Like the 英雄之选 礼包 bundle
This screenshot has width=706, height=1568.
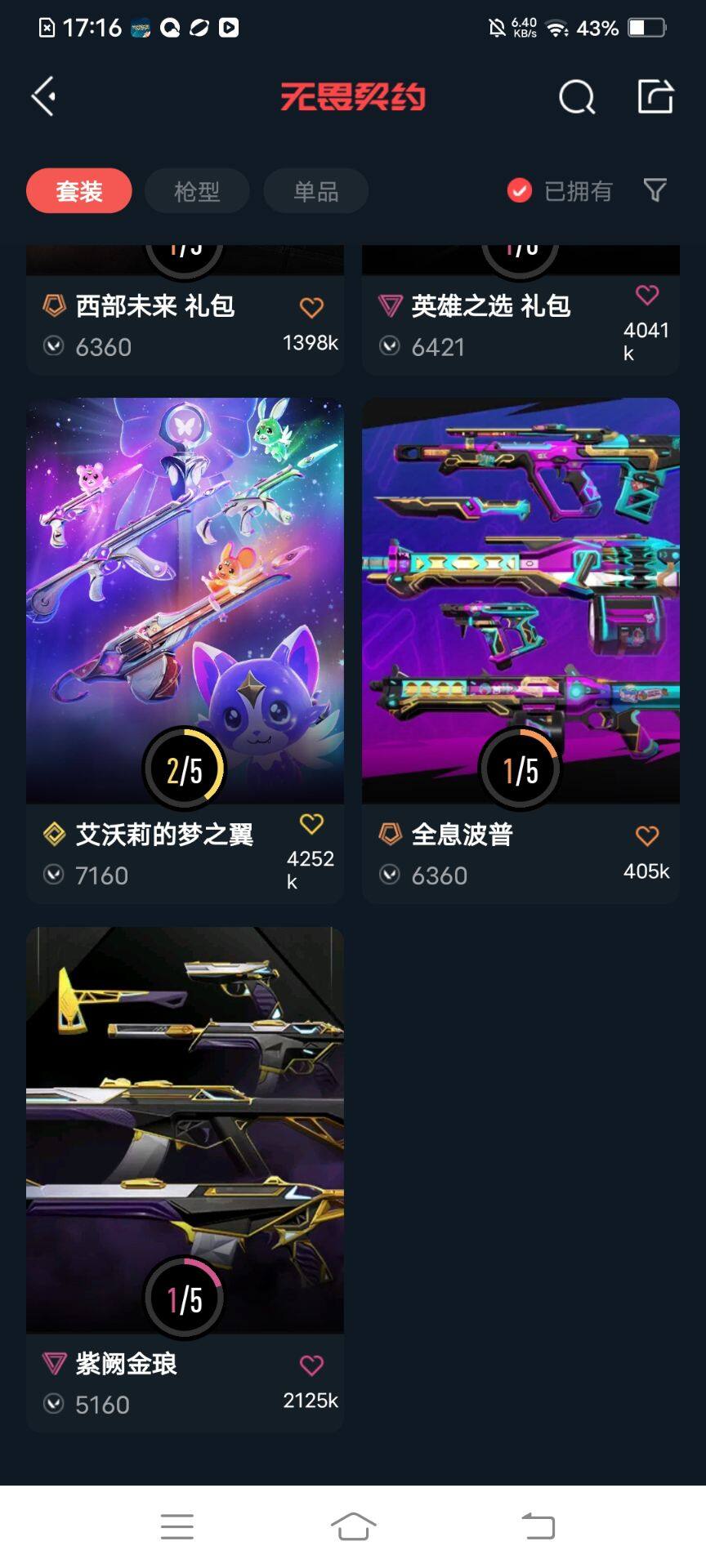pos(647,296)
